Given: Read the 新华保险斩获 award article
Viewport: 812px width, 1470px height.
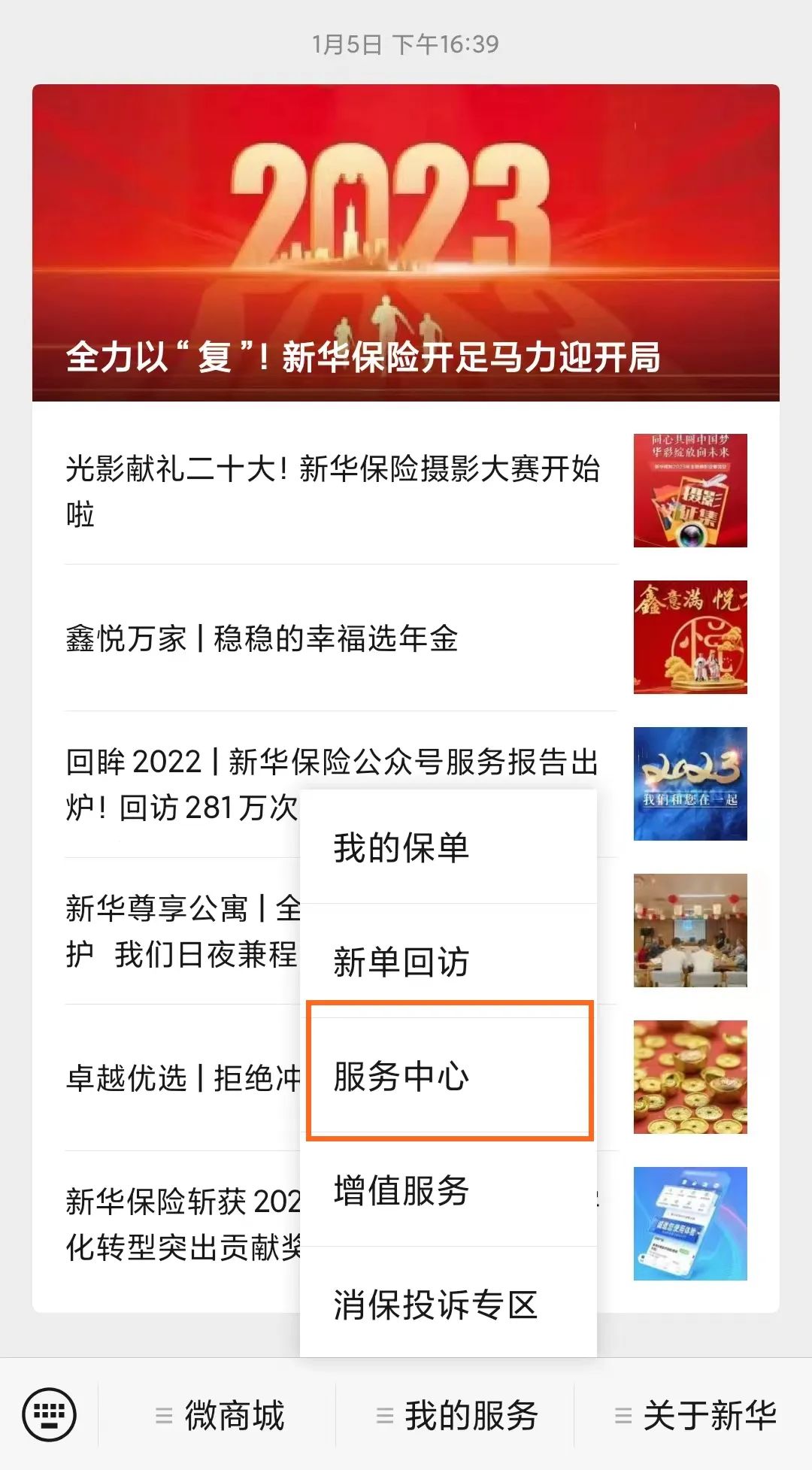Looking at the screenshot, I should pyautogui.click(x=180, y=1224).
